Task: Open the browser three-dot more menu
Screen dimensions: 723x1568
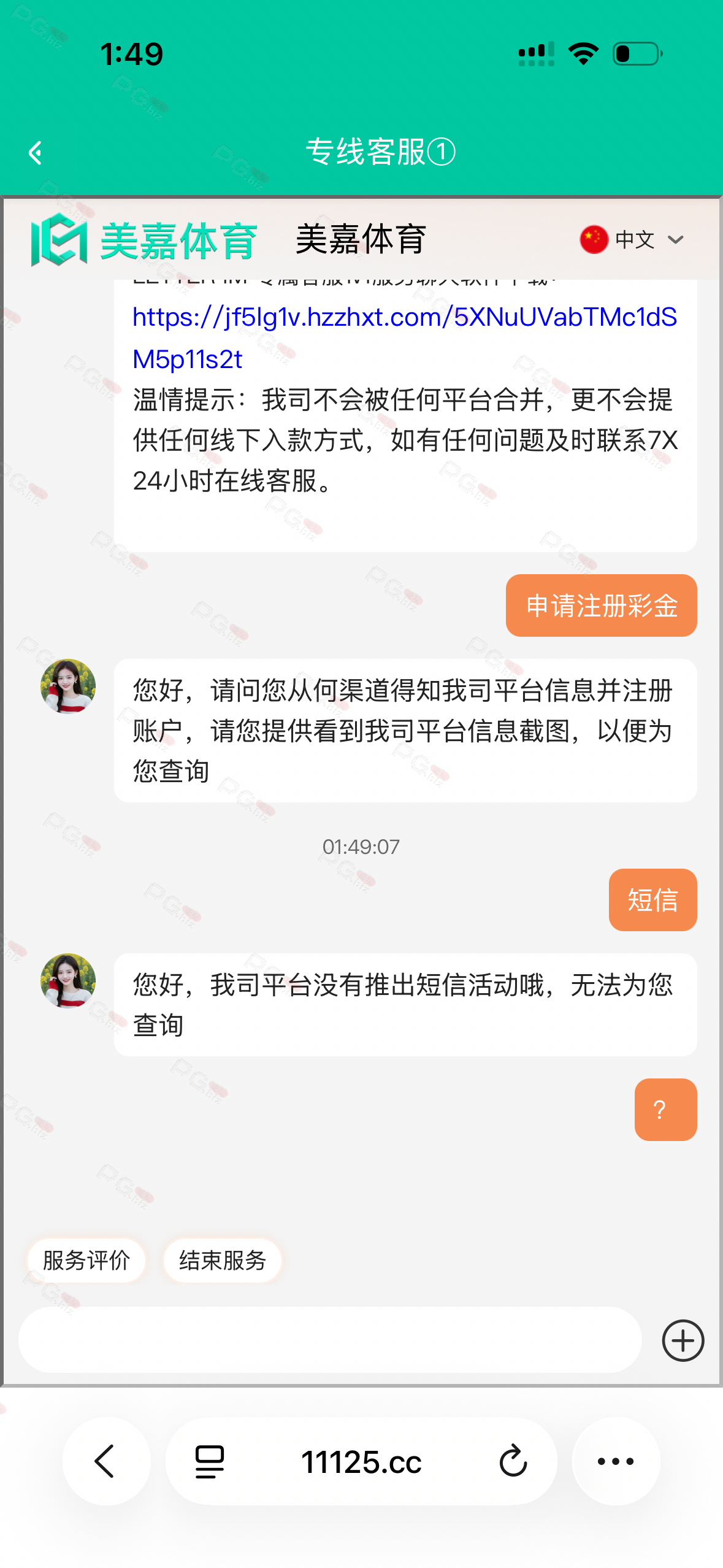Action: [616, 1461]
